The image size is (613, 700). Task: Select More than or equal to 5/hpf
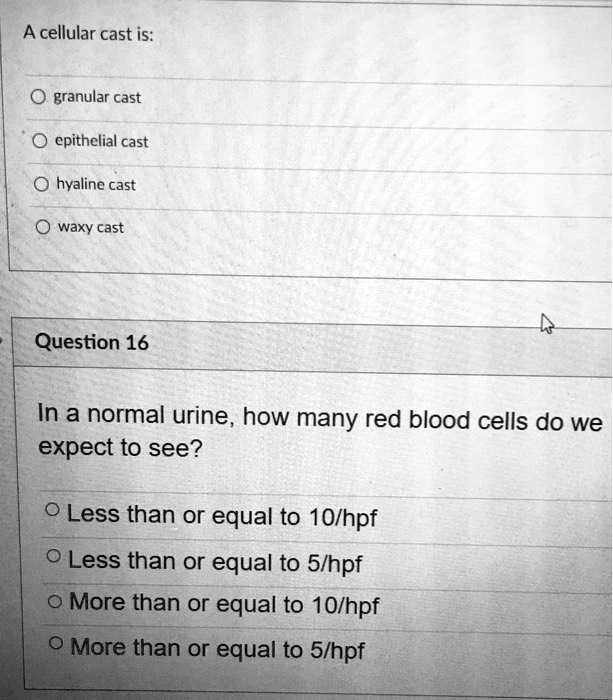[x=56, y=649]
